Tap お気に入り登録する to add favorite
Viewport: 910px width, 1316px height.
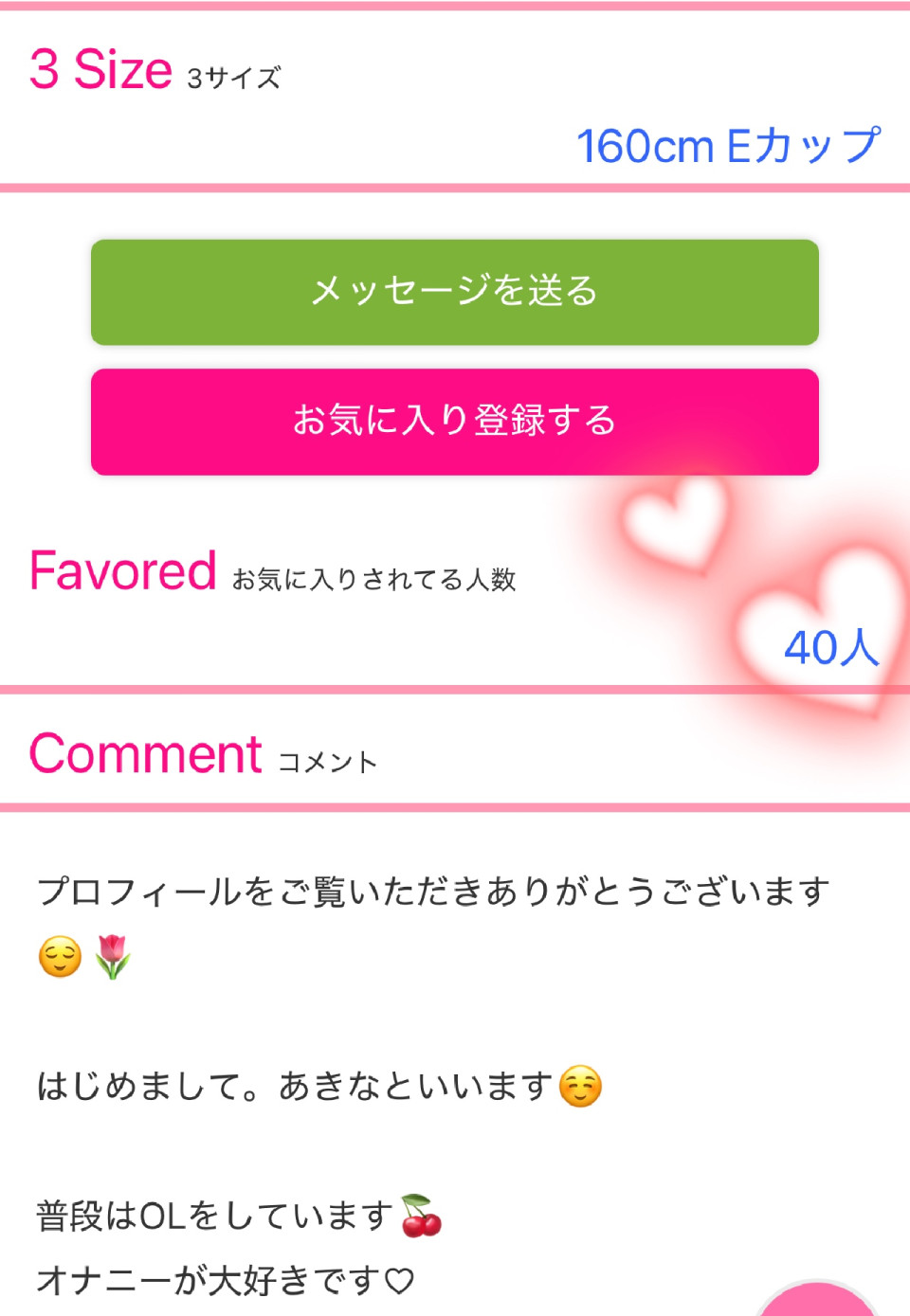(455, 421)
